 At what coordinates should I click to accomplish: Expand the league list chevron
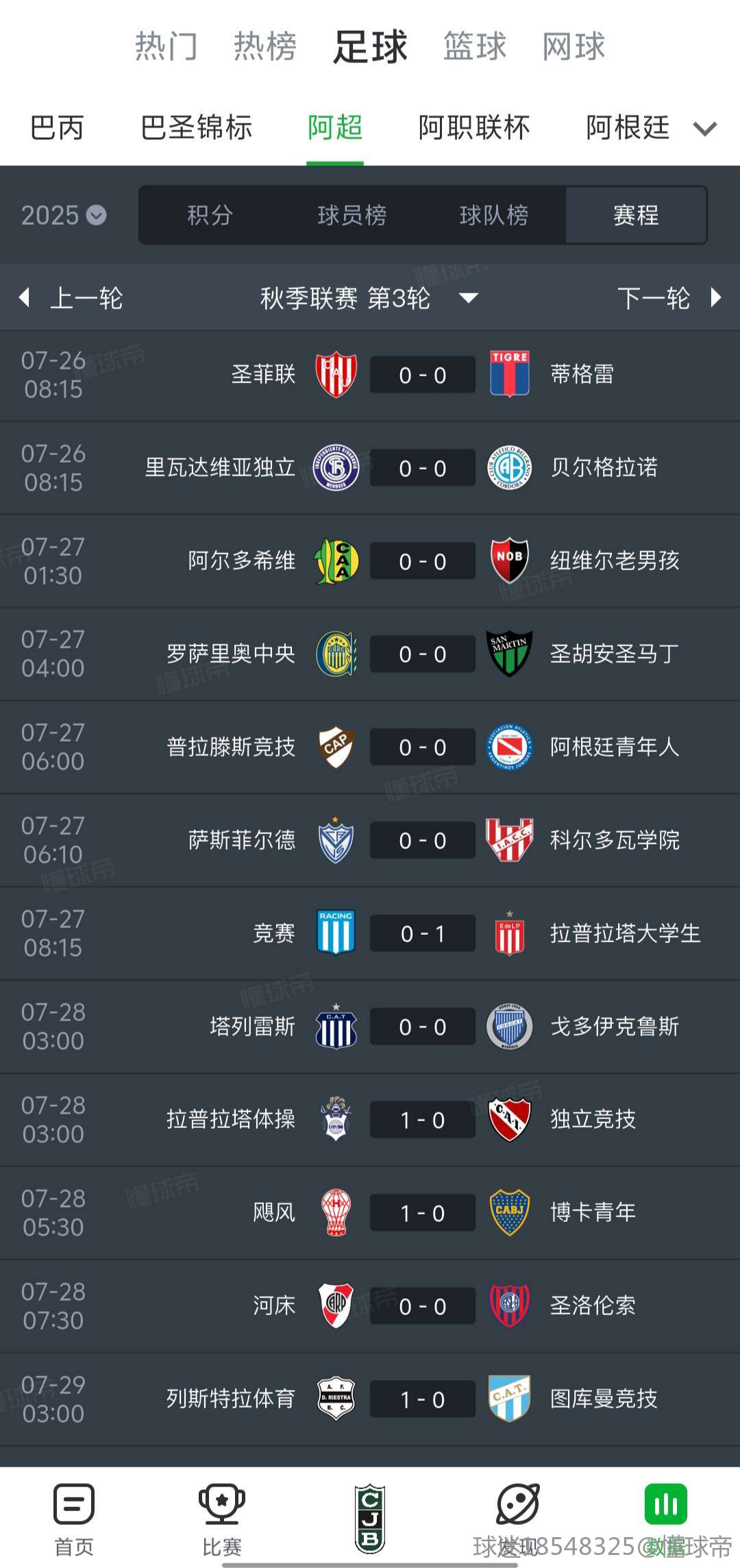(x=704, y=129)
